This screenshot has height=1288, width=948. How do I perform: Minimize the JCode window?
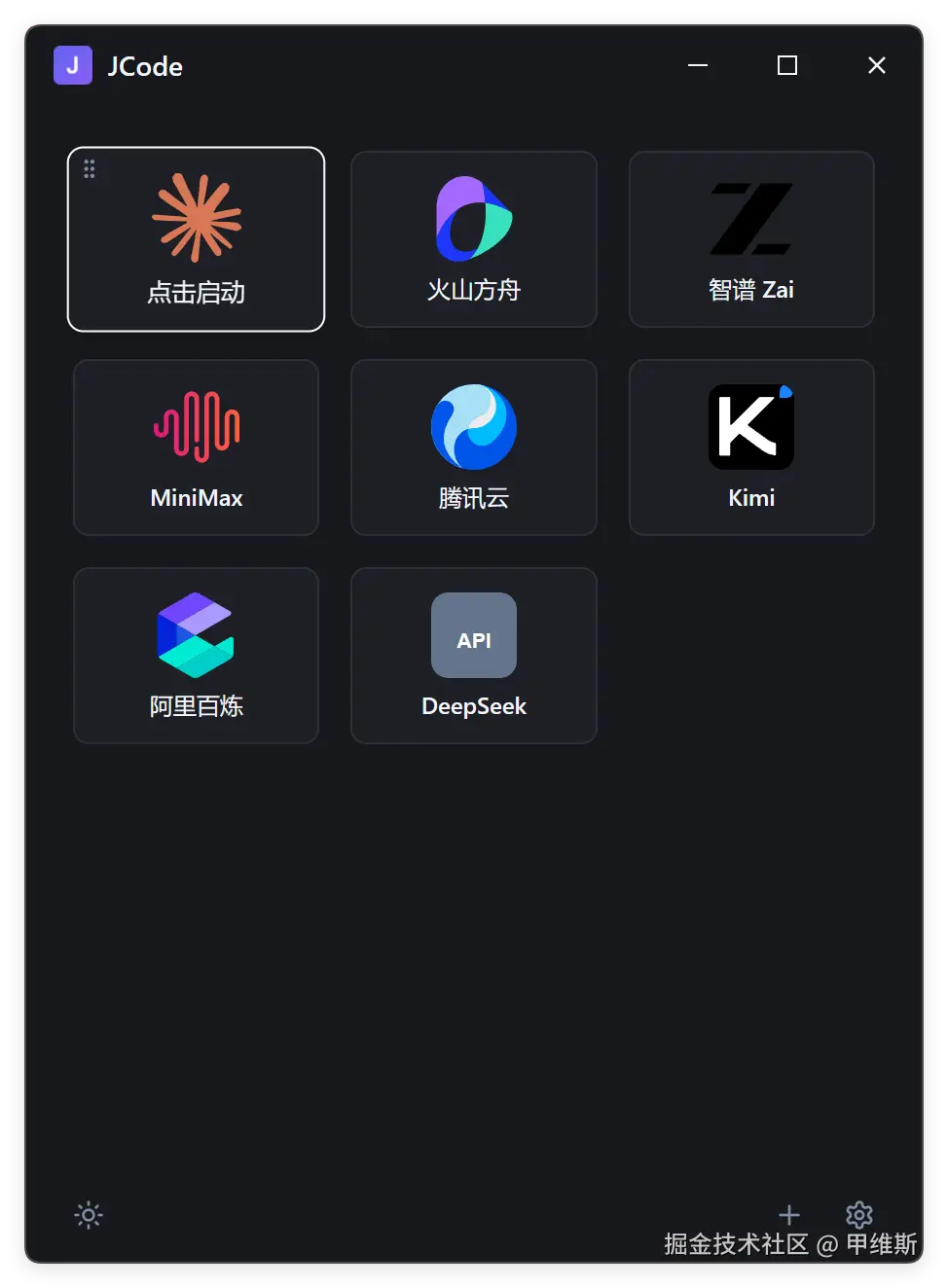tap(698, 65)
